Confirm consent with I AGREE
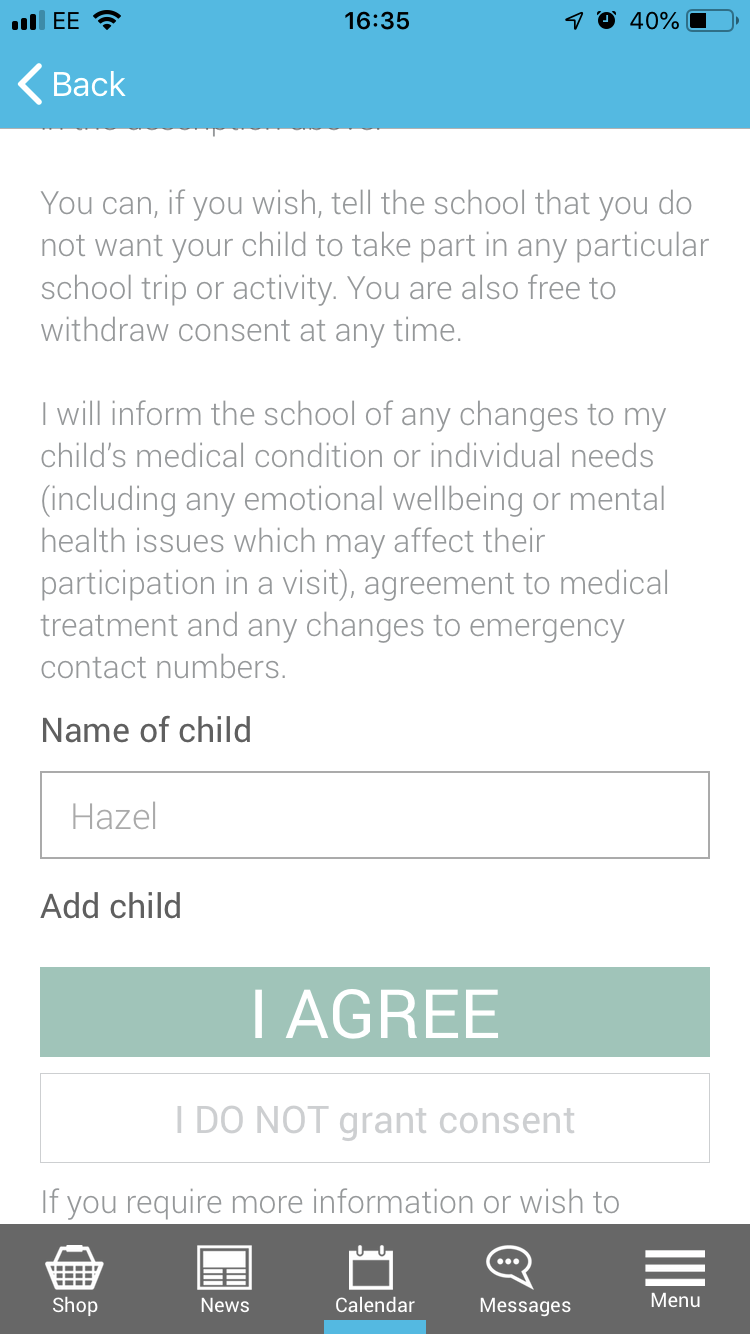Screen dimensions: 750x1334 coord(375,1012)
